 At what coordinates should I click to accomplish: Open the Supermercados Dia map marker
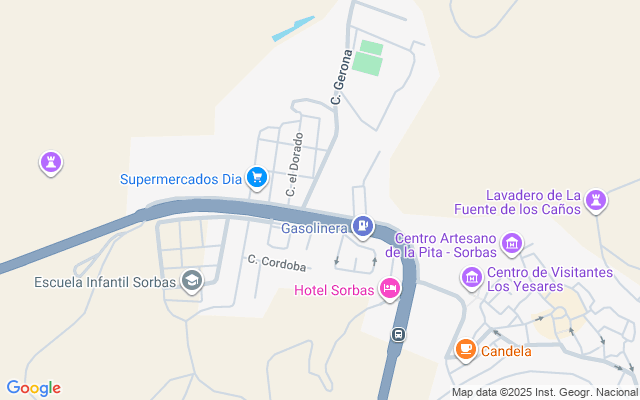(257, 178)
